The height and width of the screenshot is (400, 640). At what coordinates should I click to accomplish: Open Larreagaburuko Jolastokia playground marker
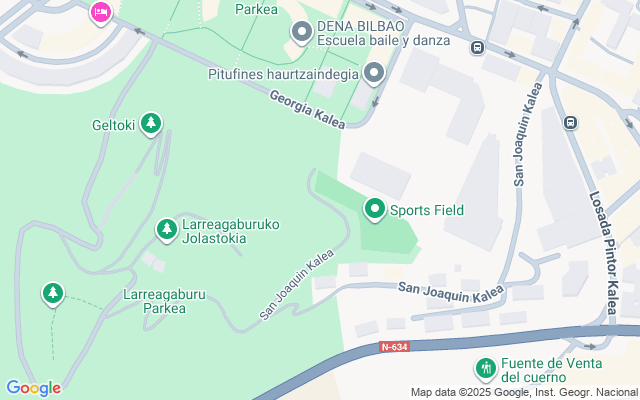(166, 230)
